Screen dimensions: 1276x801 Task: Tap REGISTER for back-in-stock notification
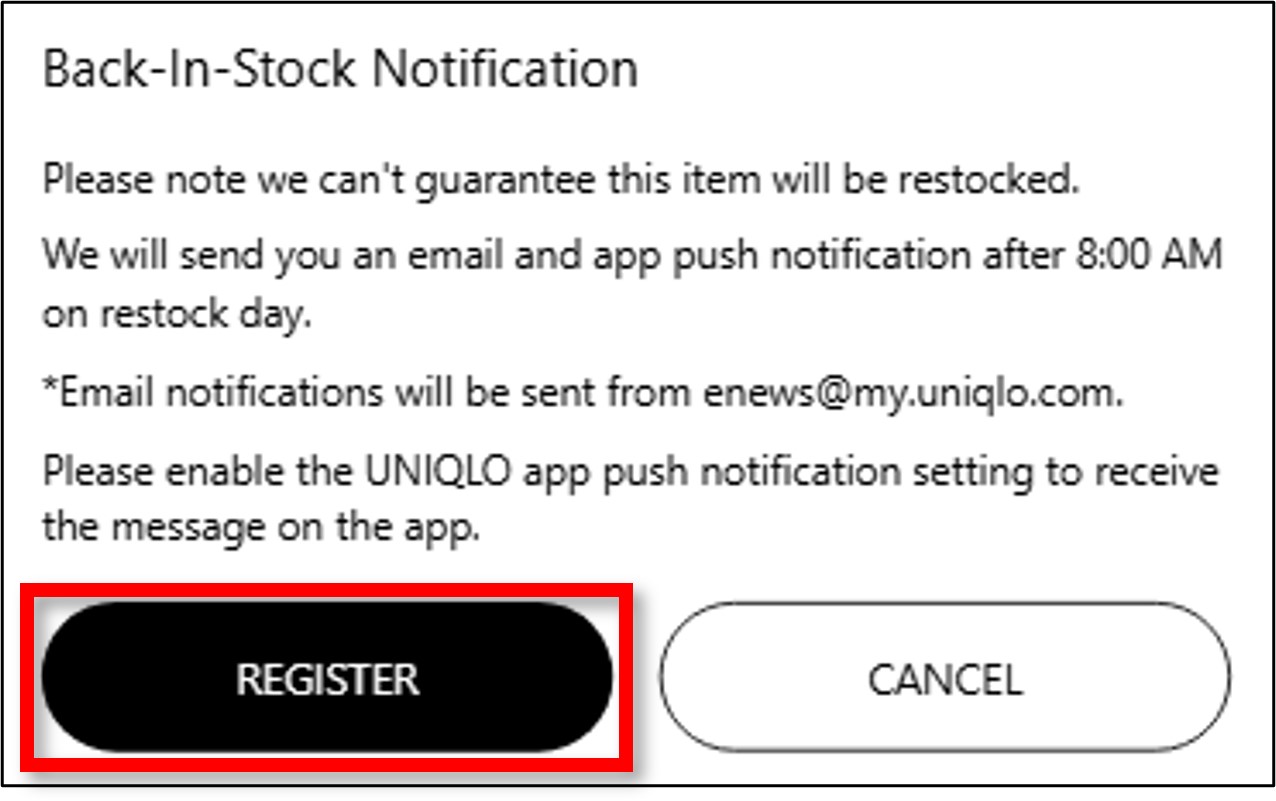pos(327,679)
